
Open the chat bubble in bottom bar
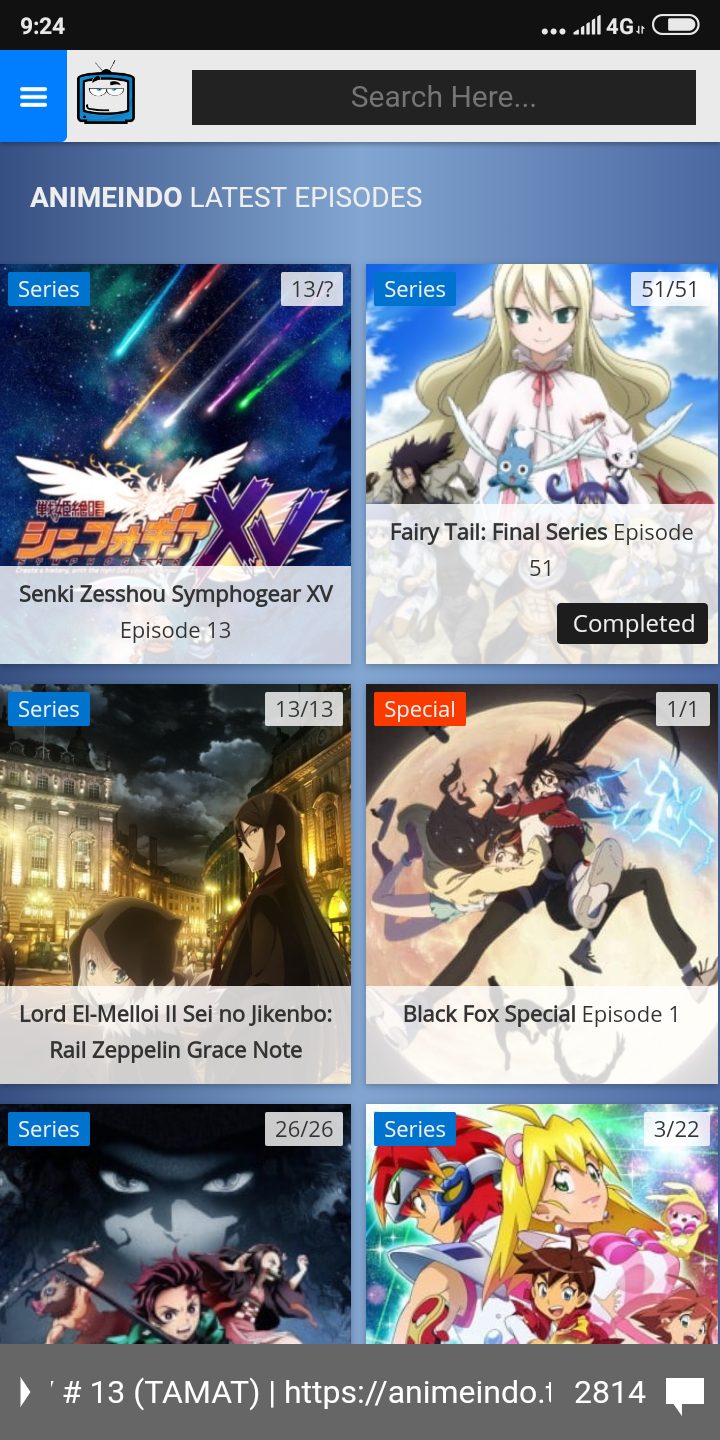685,1393
